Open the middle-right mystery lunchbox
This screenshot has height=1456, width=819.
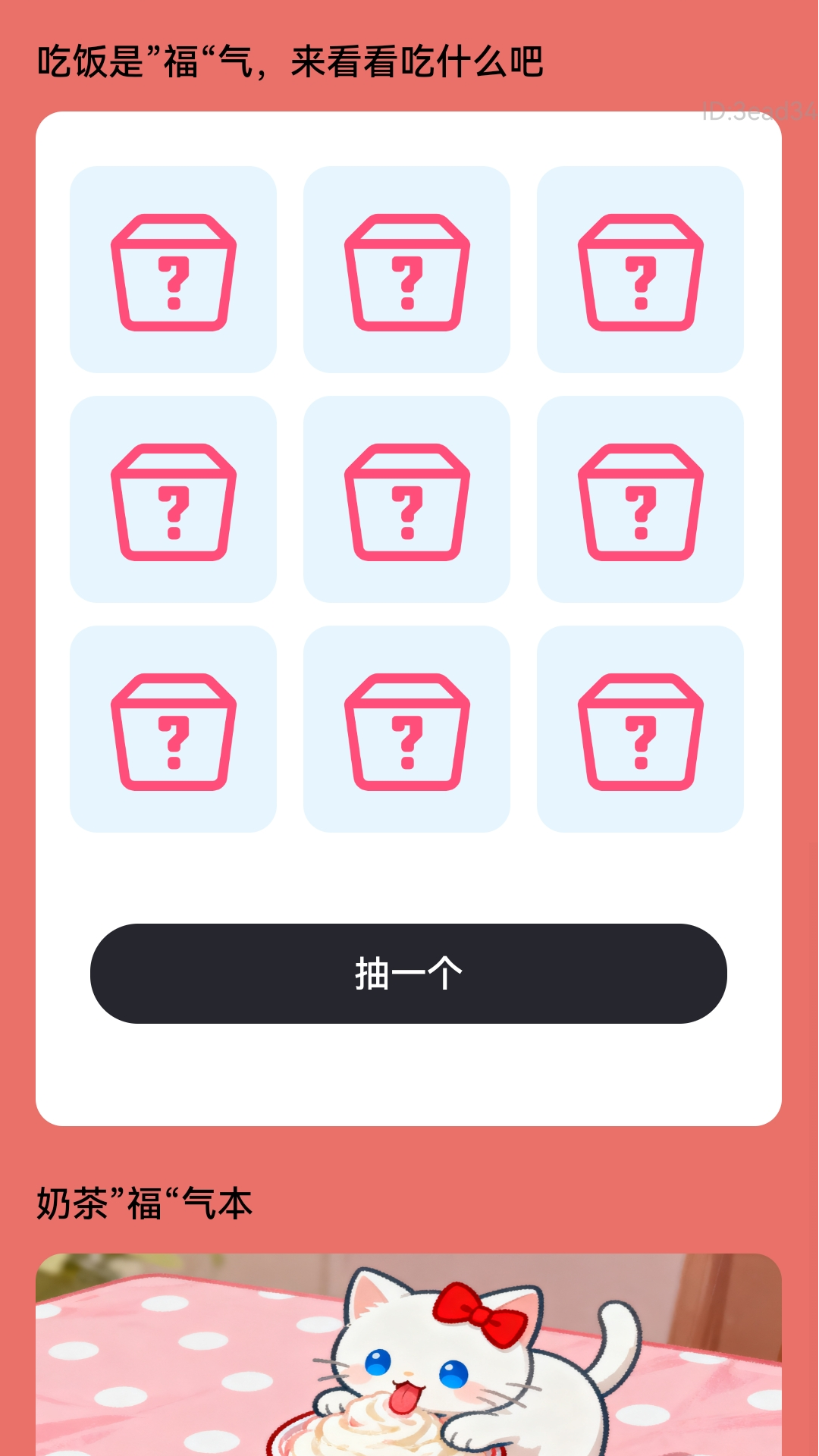[x=641, y=499]
